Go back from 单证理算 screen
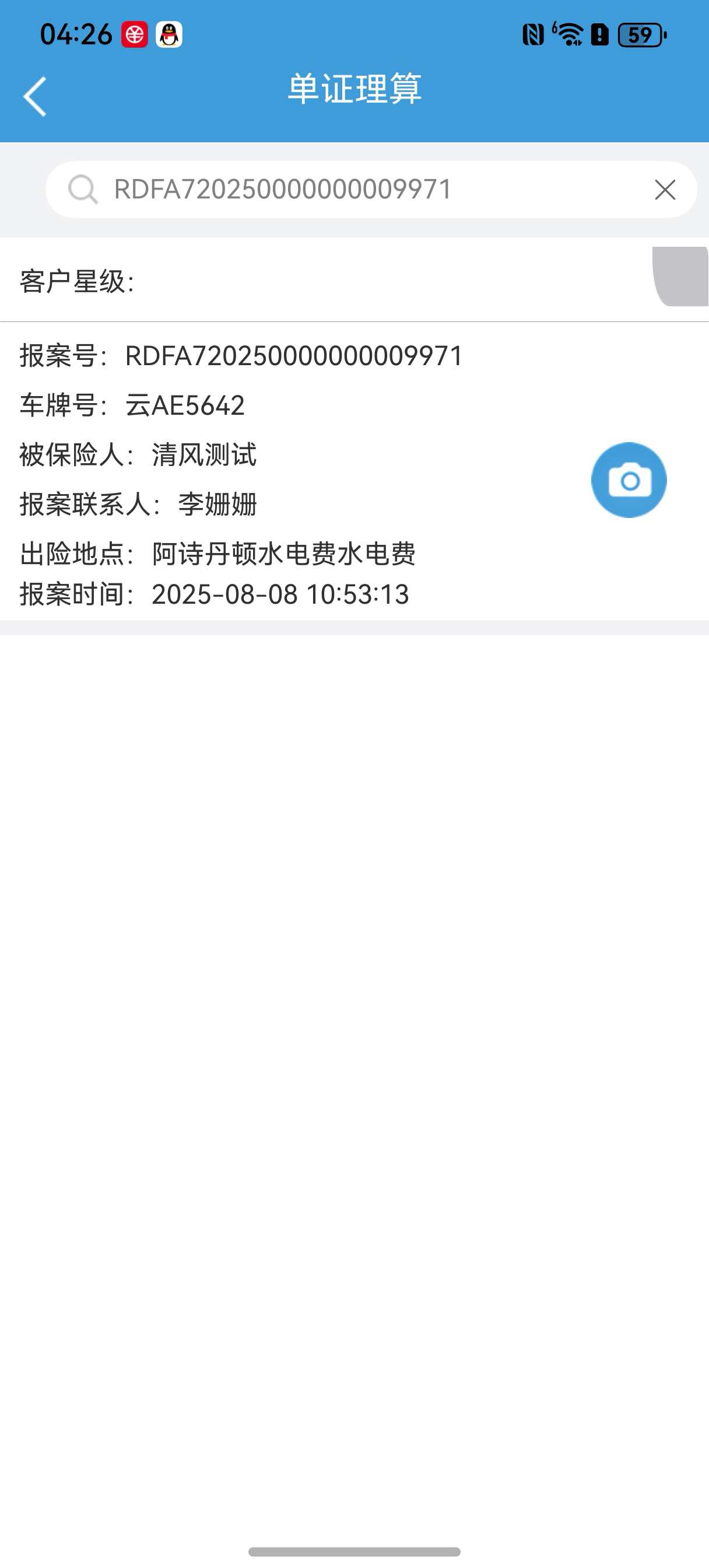 tap(34, 96)
